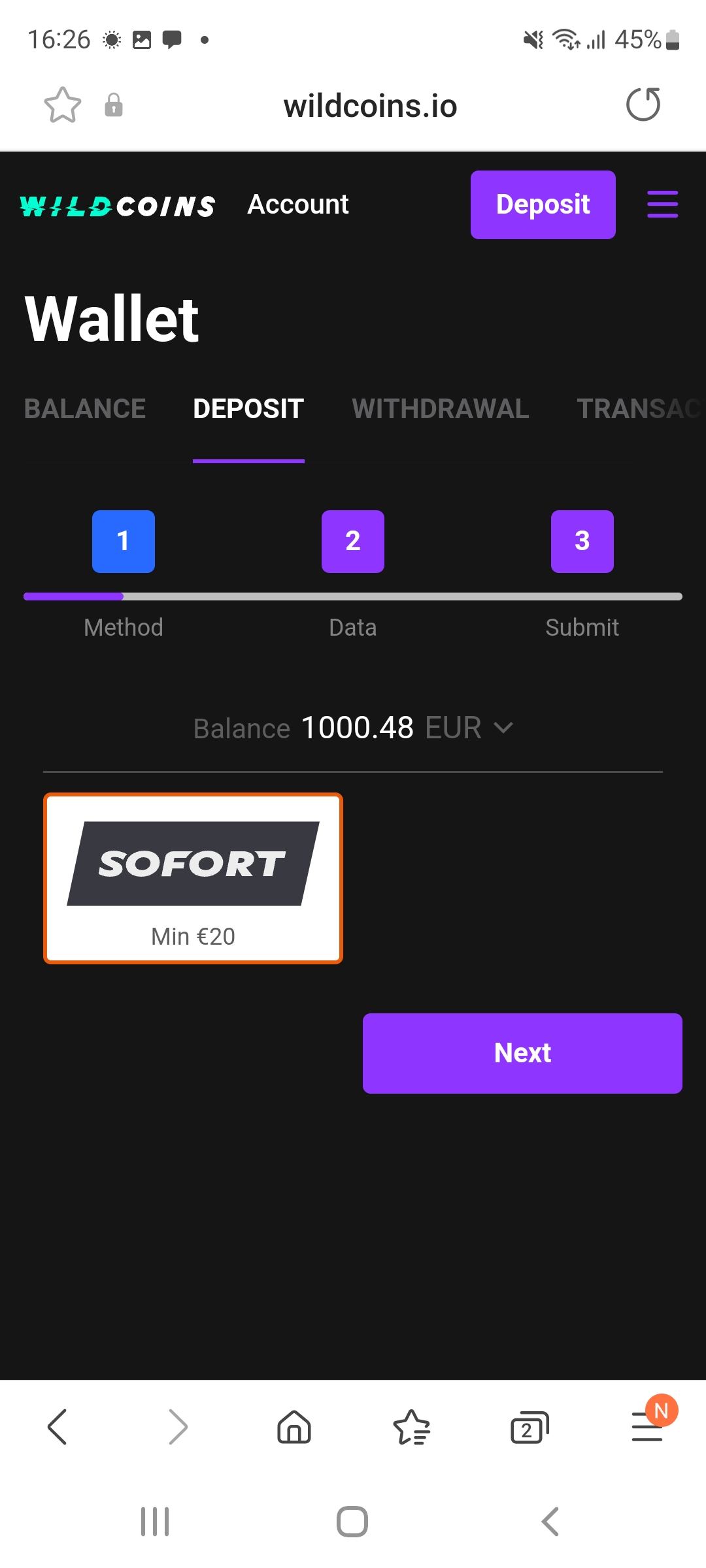Viewport: 706px width, 1568px height.
Task: Open the browser bookmarks list
Action: click(411, 1426)
